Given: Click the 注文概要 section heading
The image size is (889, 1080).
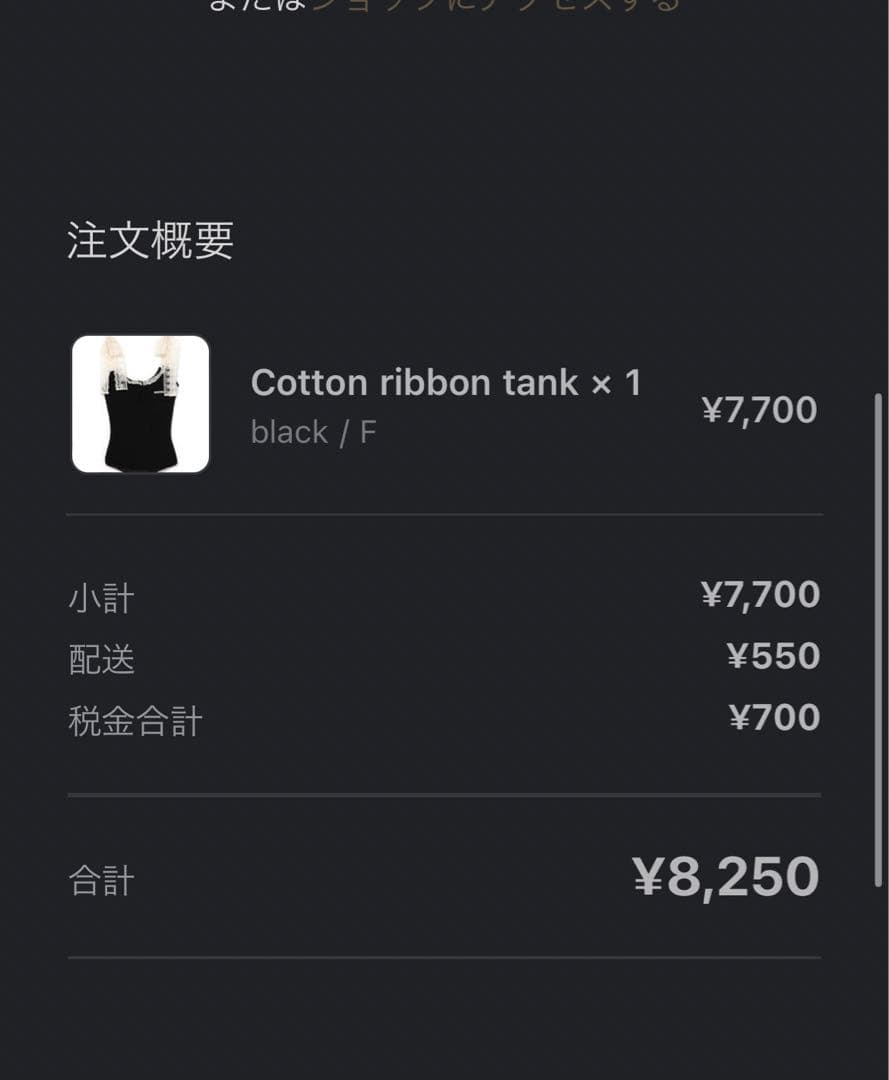Looking at the screenshot, I should (148, 241).
